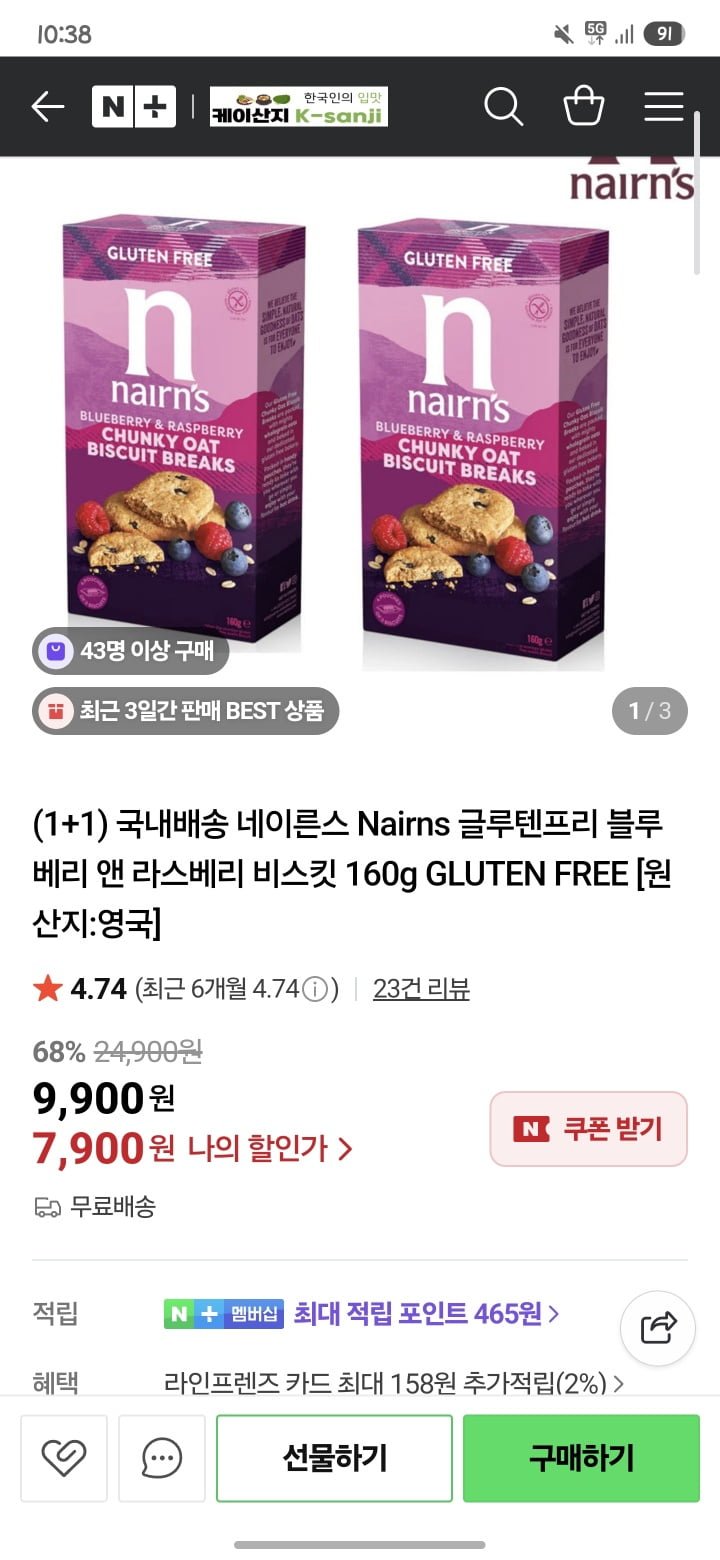Open the N+ Naver shopping home
Viewport: 720px width, 1560px height.
click(x=133, y=107)
